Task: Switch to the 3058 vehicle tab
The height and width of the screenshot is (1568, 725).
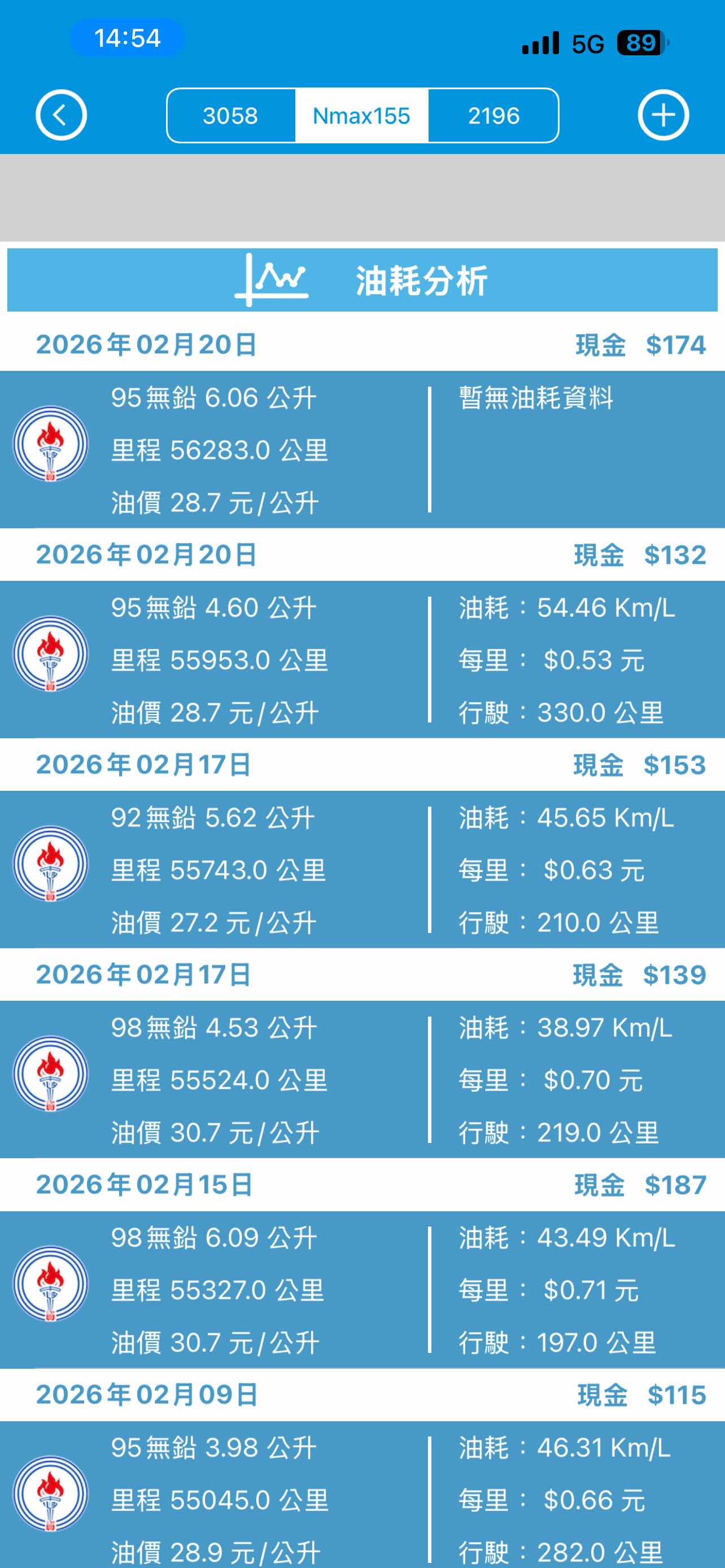Action: [231, 116]
